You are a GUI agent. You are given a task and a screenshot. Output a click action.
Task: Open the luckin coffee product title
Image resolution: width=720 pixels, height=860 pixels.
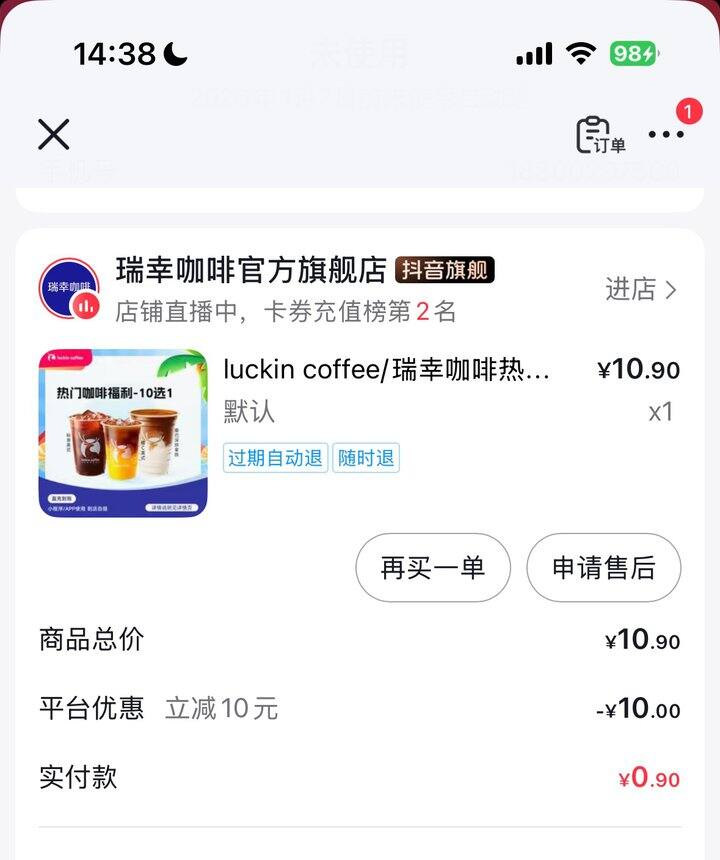point(387,370)
